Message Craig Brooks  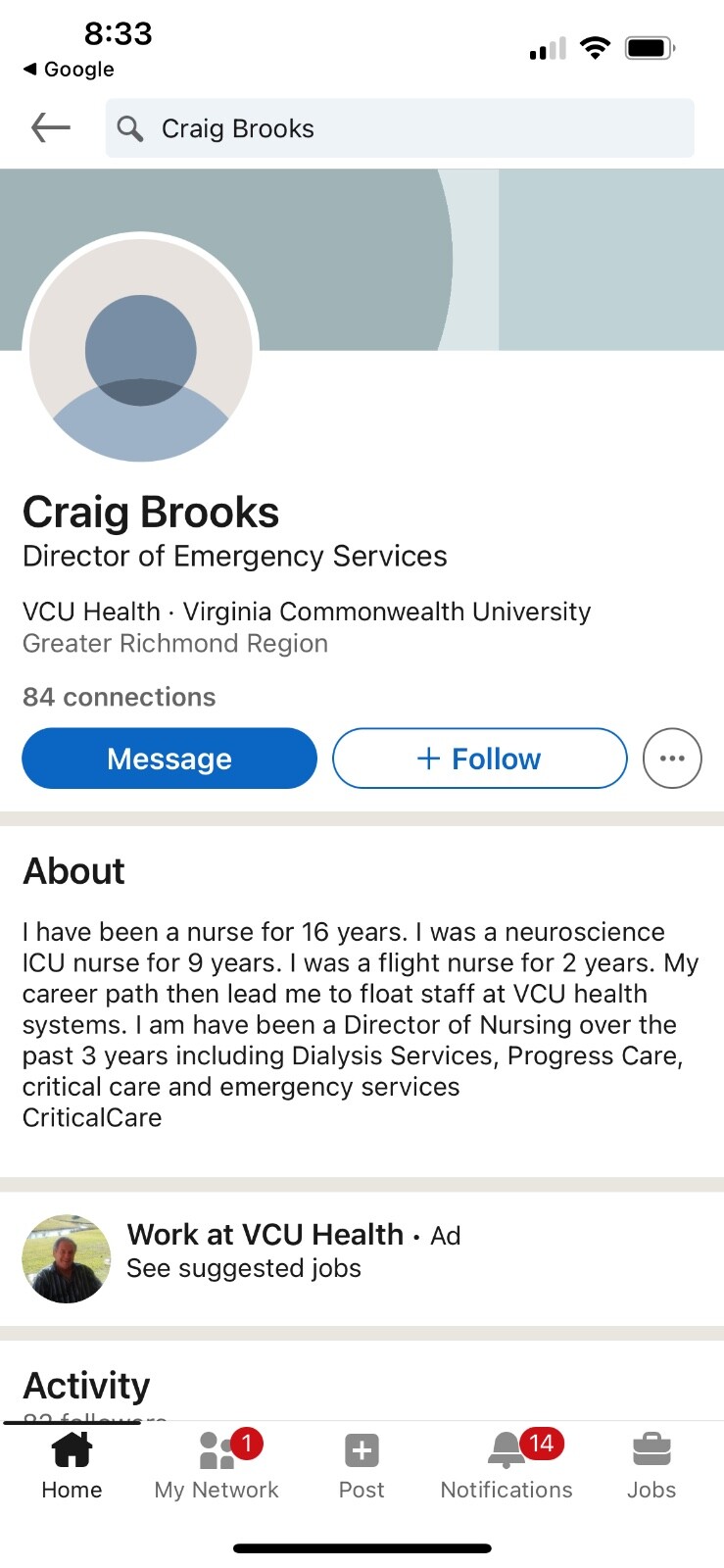tap(169, 759)
